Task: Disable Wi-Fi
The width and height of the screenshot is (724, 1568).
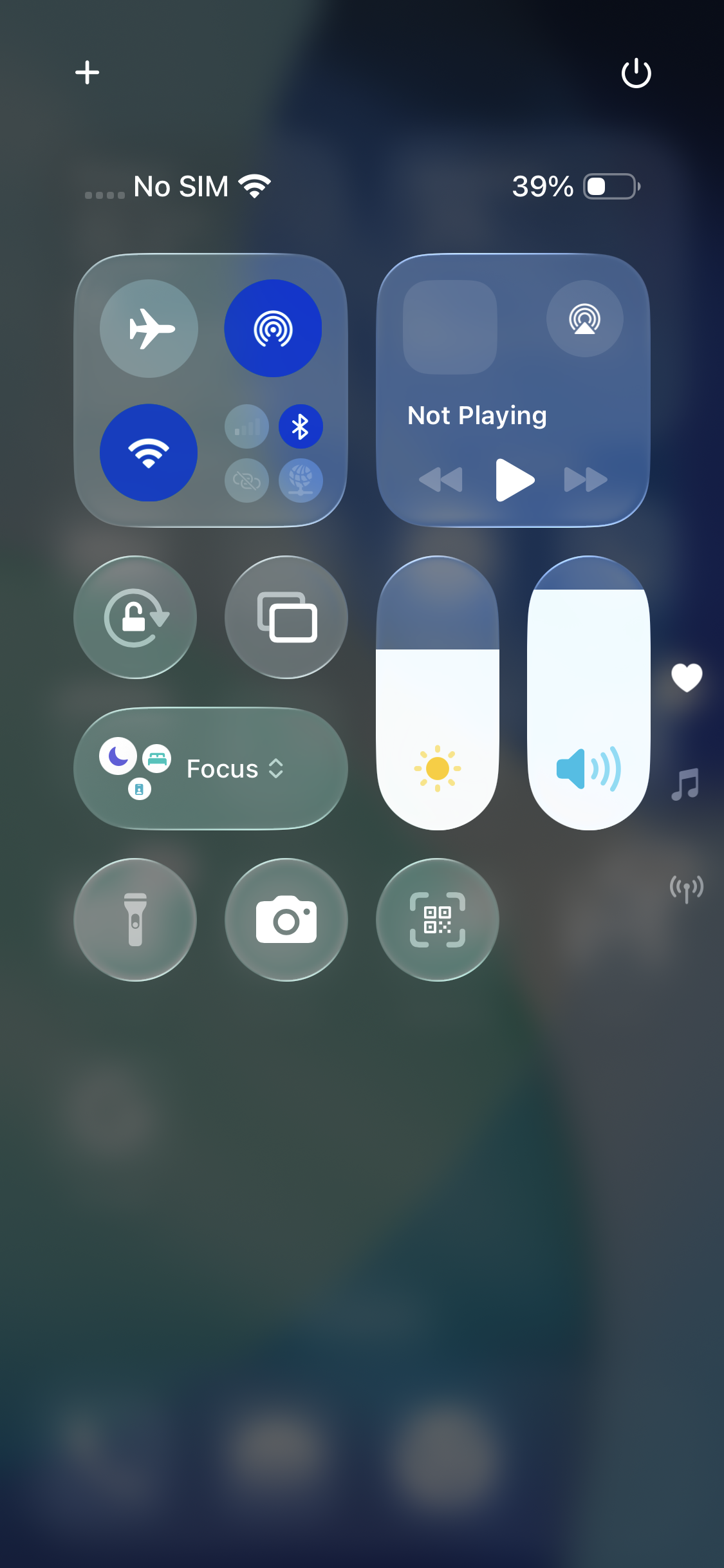Action: [x=149, y=453]
